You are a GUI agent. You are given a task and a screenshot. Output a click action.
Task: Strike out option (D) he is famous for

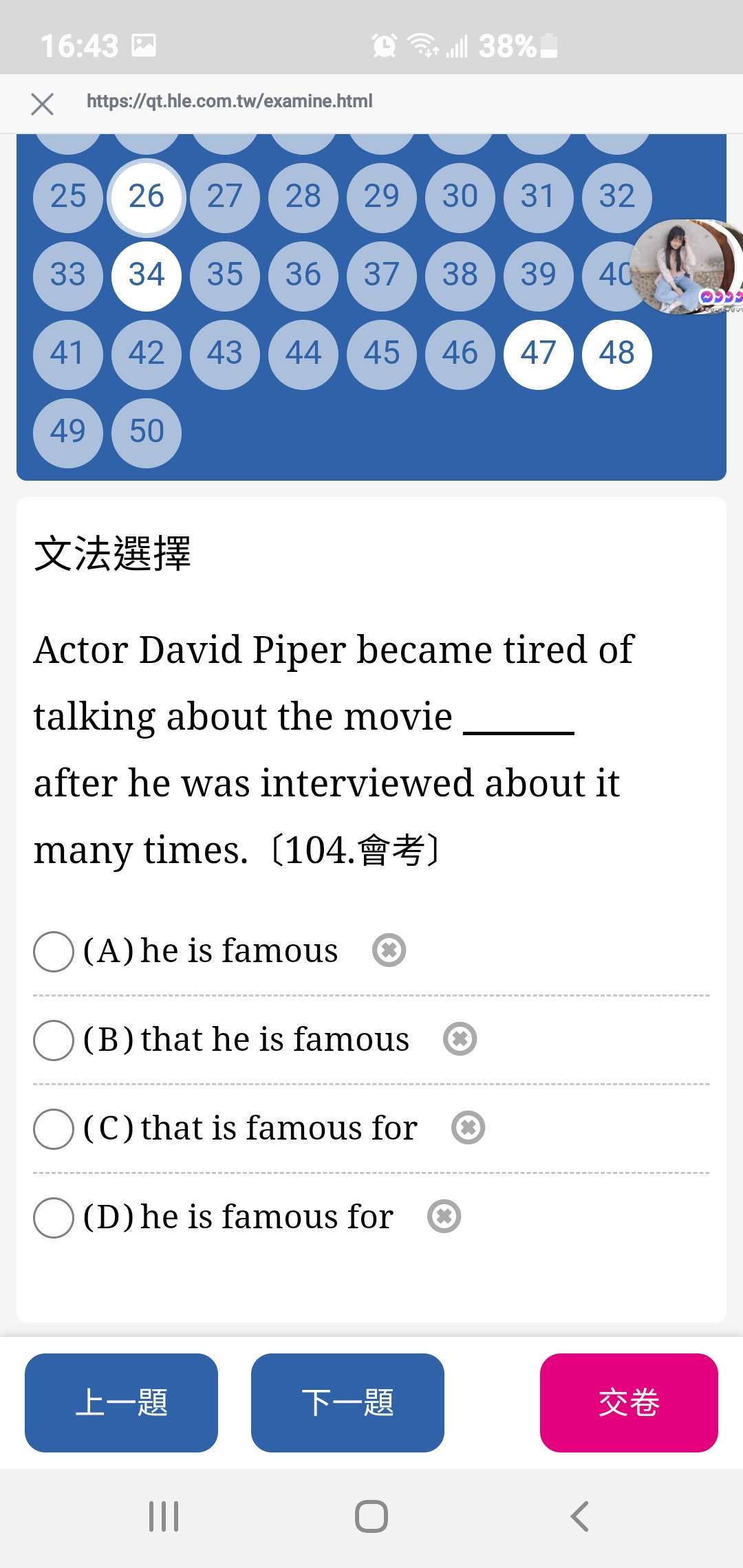444,1217
